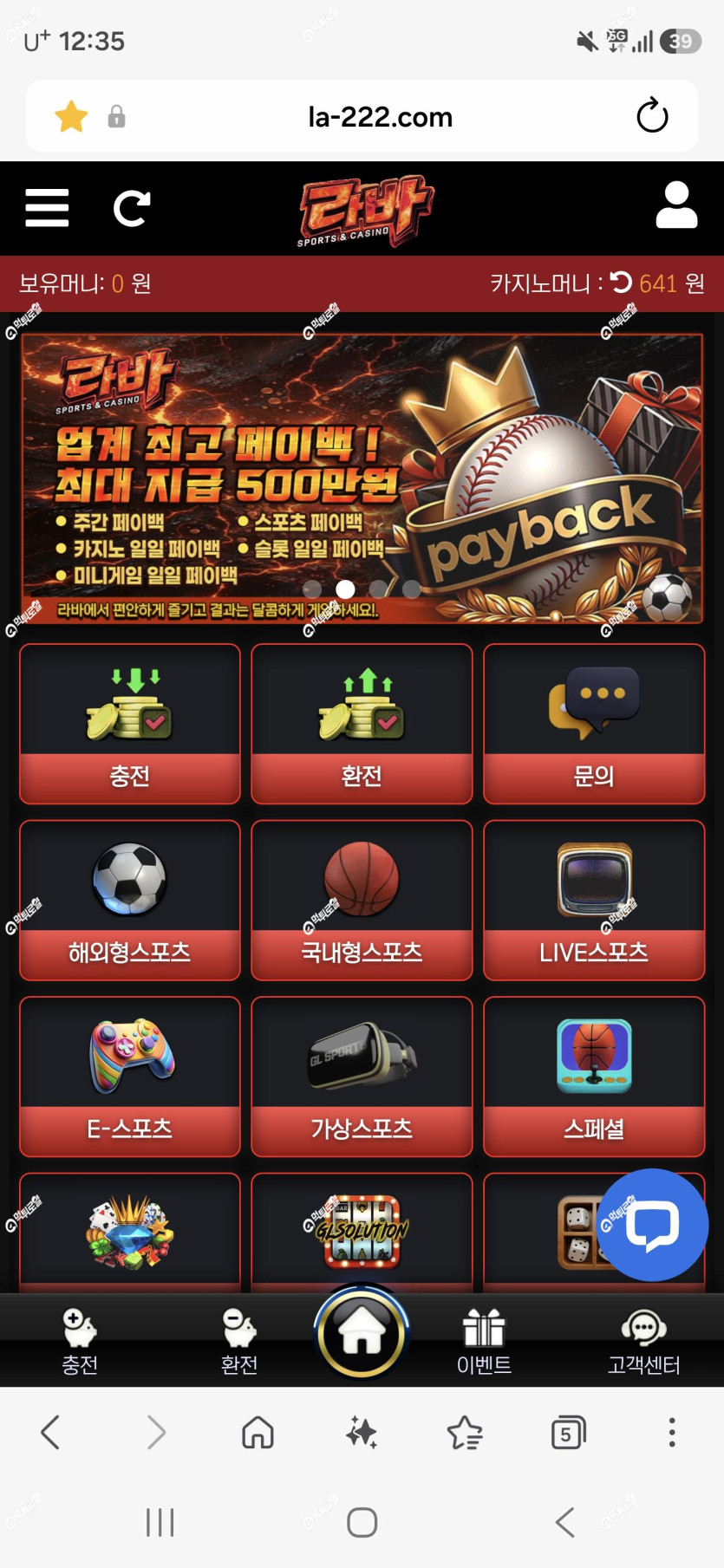Select 국내형스포츠
724x1568 pixels.
coord(362,901)
